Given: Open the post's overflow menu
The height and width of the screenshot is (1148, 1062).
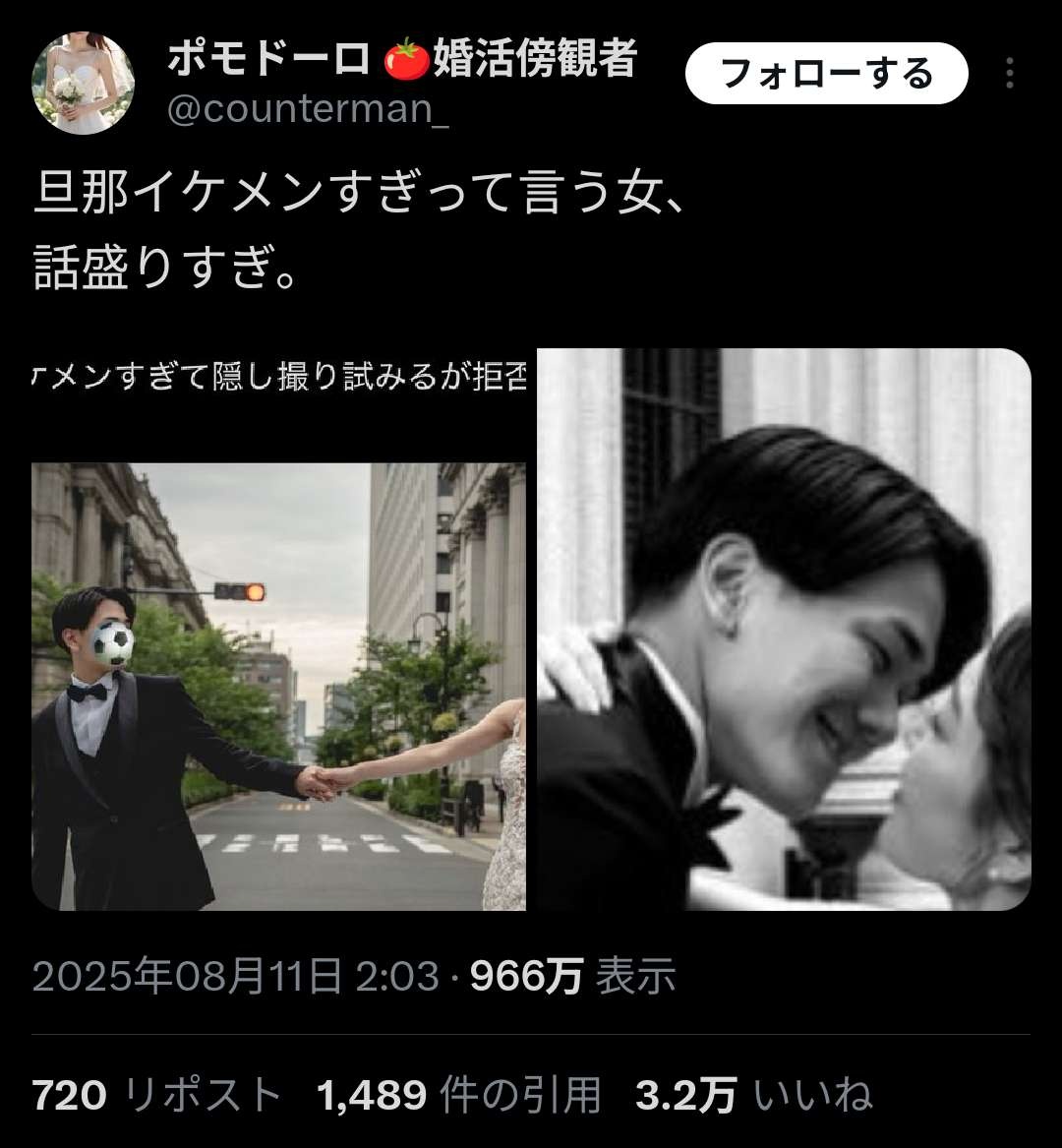Looking at the screenshot, I should [1010, 74].
